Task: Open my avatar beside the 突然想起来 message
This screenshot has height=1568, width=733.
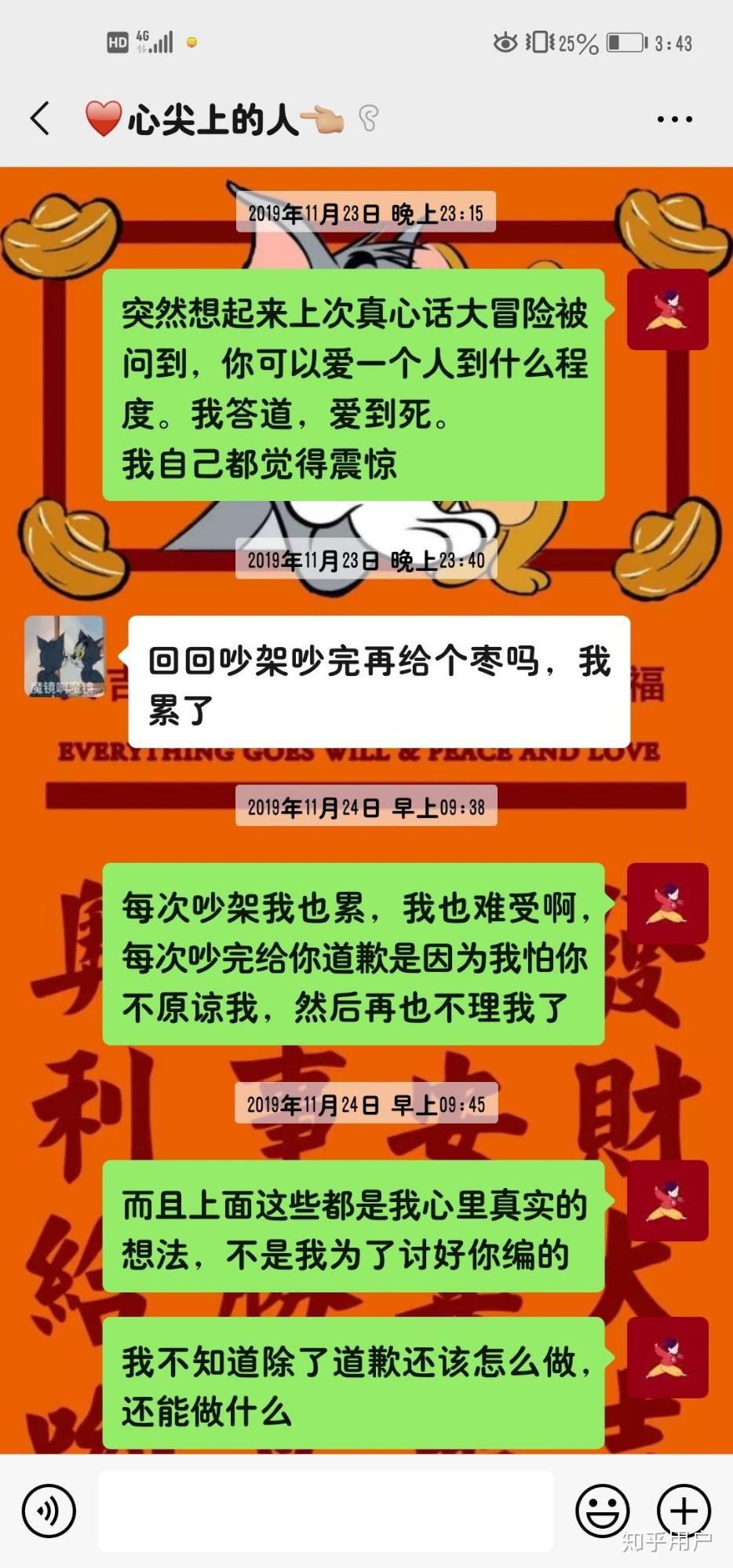Action: tap(667, 309)
